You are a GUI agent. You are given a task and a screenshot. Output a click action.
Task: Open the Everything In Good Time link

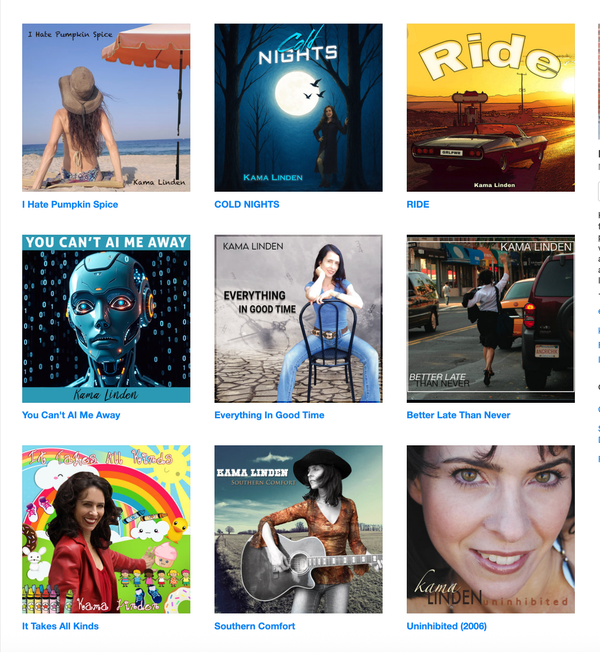(x=269, y=415)
